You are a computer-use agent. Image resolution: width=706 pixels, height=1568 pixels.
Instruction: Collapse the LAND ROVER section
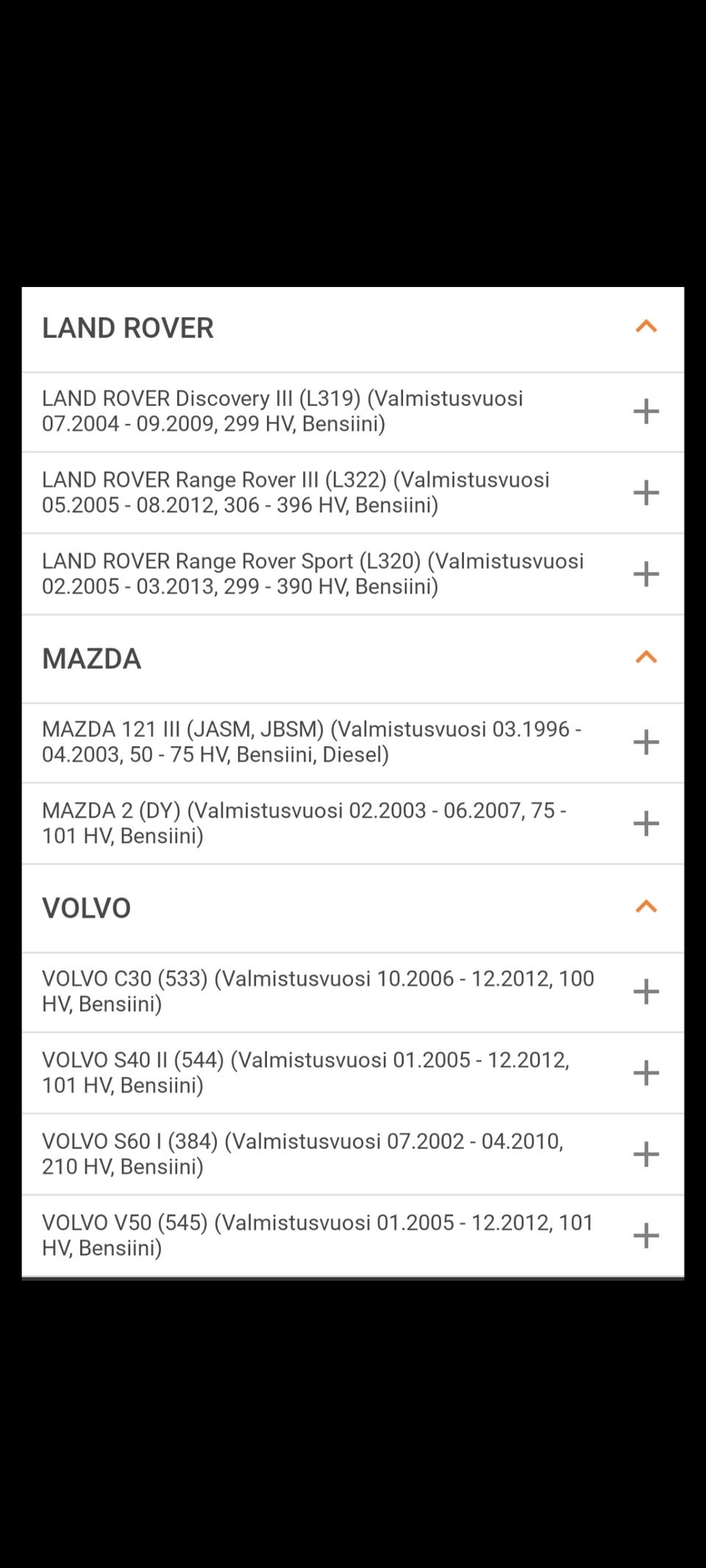(646, 327)
